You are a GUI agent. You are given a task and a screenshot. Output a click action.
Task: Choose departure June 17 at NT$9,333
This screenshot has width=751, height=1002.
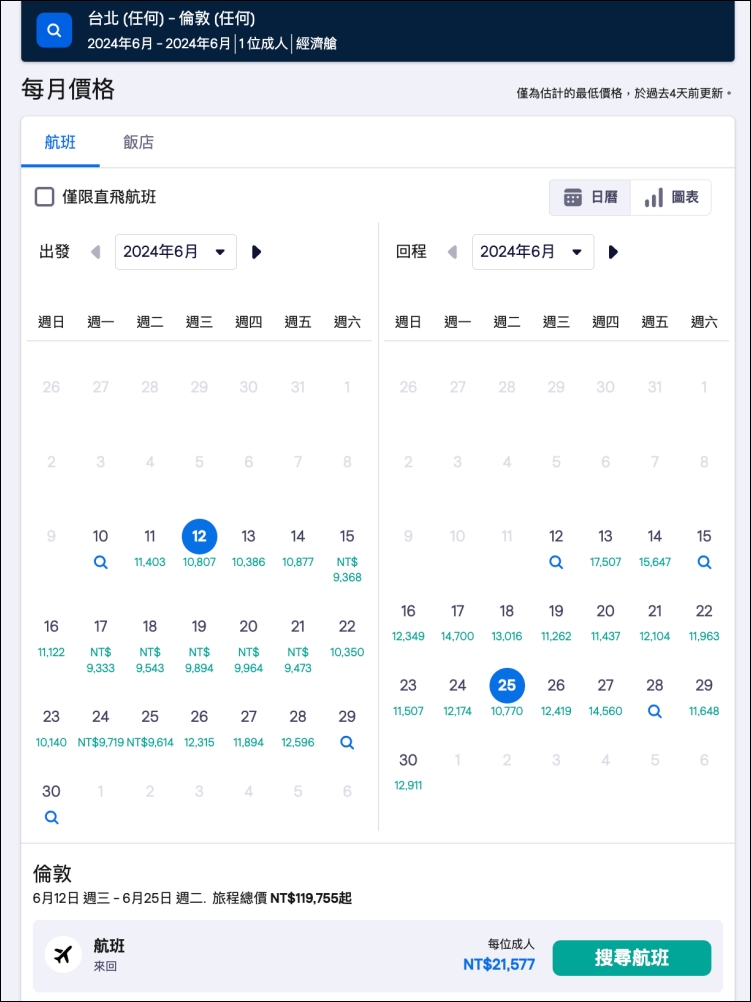(100, 643)
